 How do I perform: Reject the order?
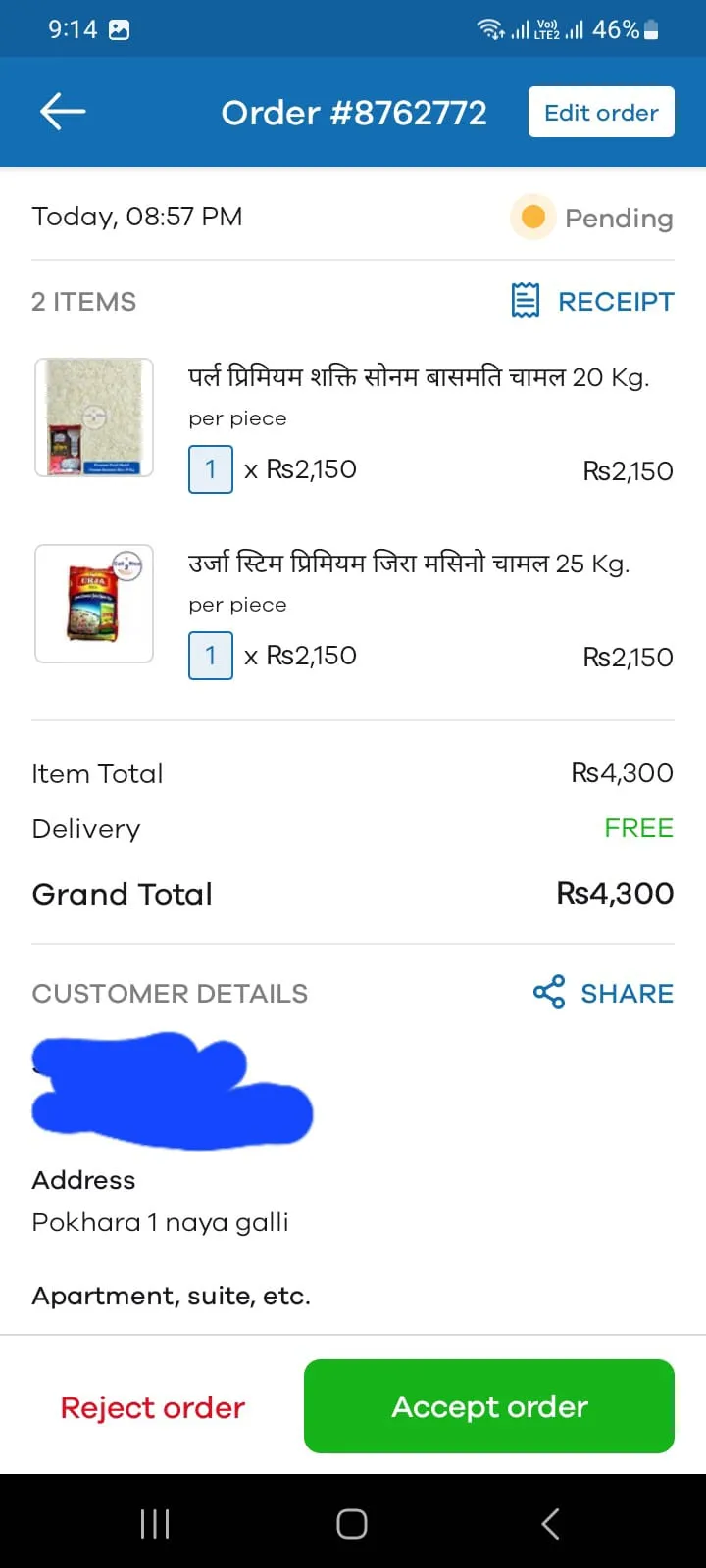[153, 1407]
